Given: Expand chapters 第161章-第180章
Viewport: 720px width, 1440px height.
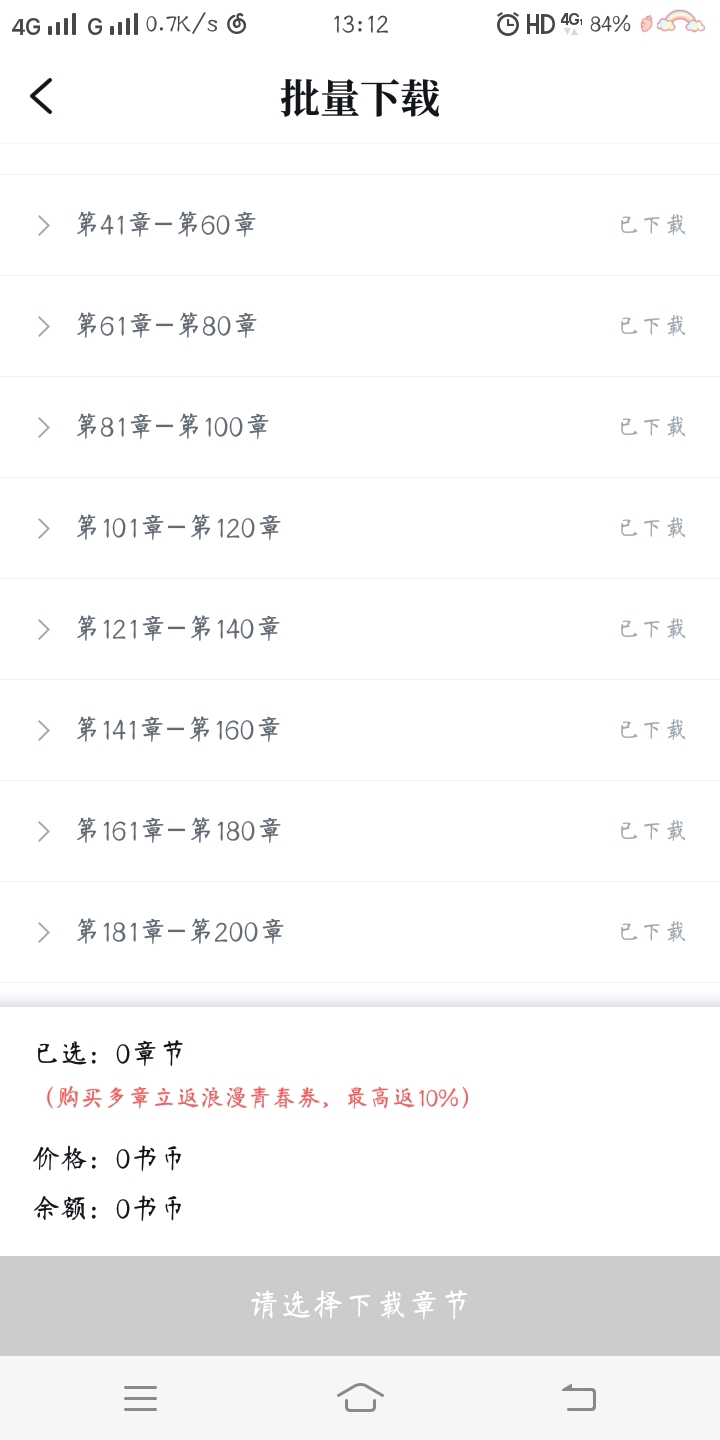Looking at the screenshot, I should [360, 831].
